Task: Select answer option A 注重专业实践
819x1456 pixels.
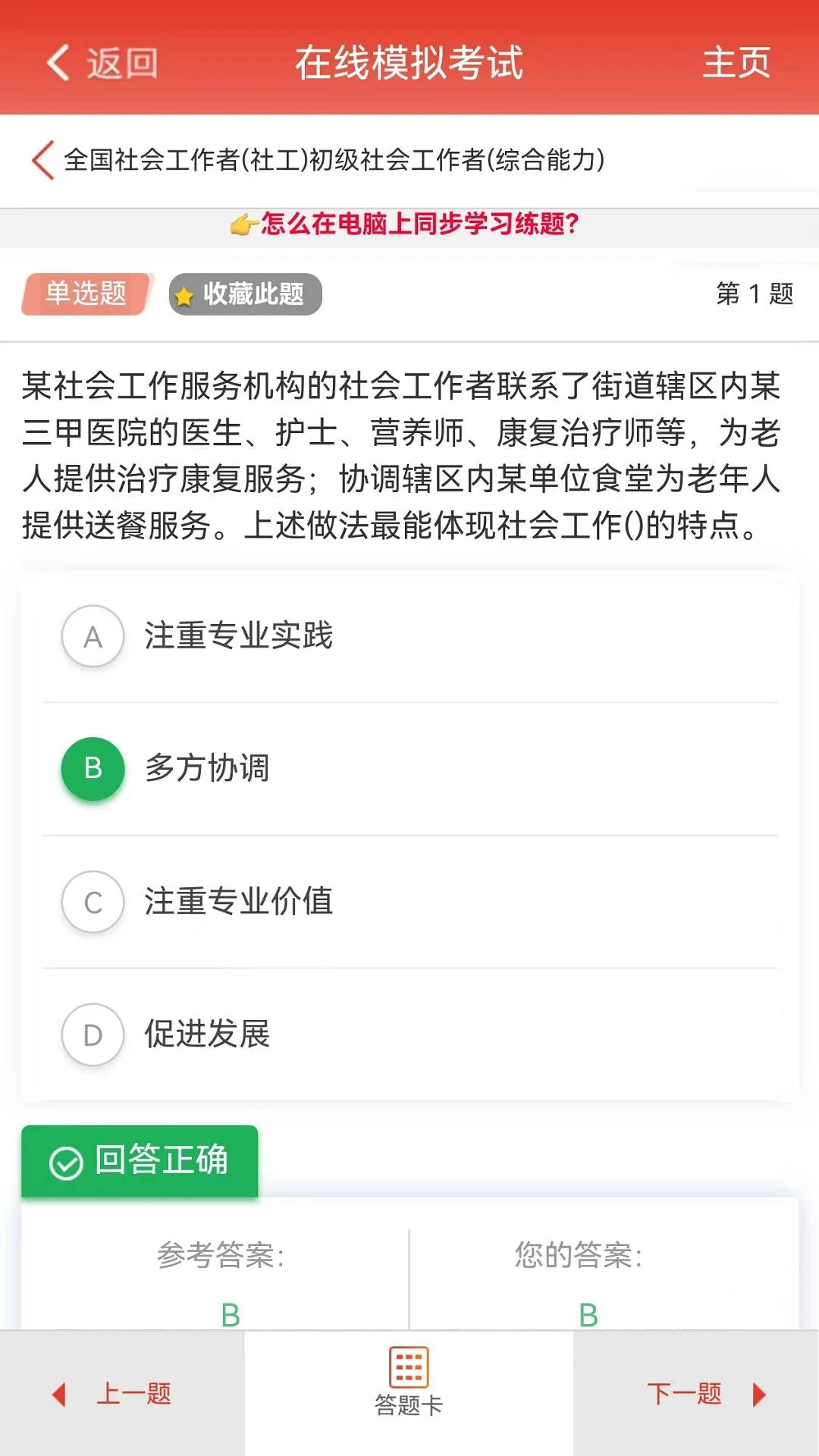Action: click(x=239, y=637)
